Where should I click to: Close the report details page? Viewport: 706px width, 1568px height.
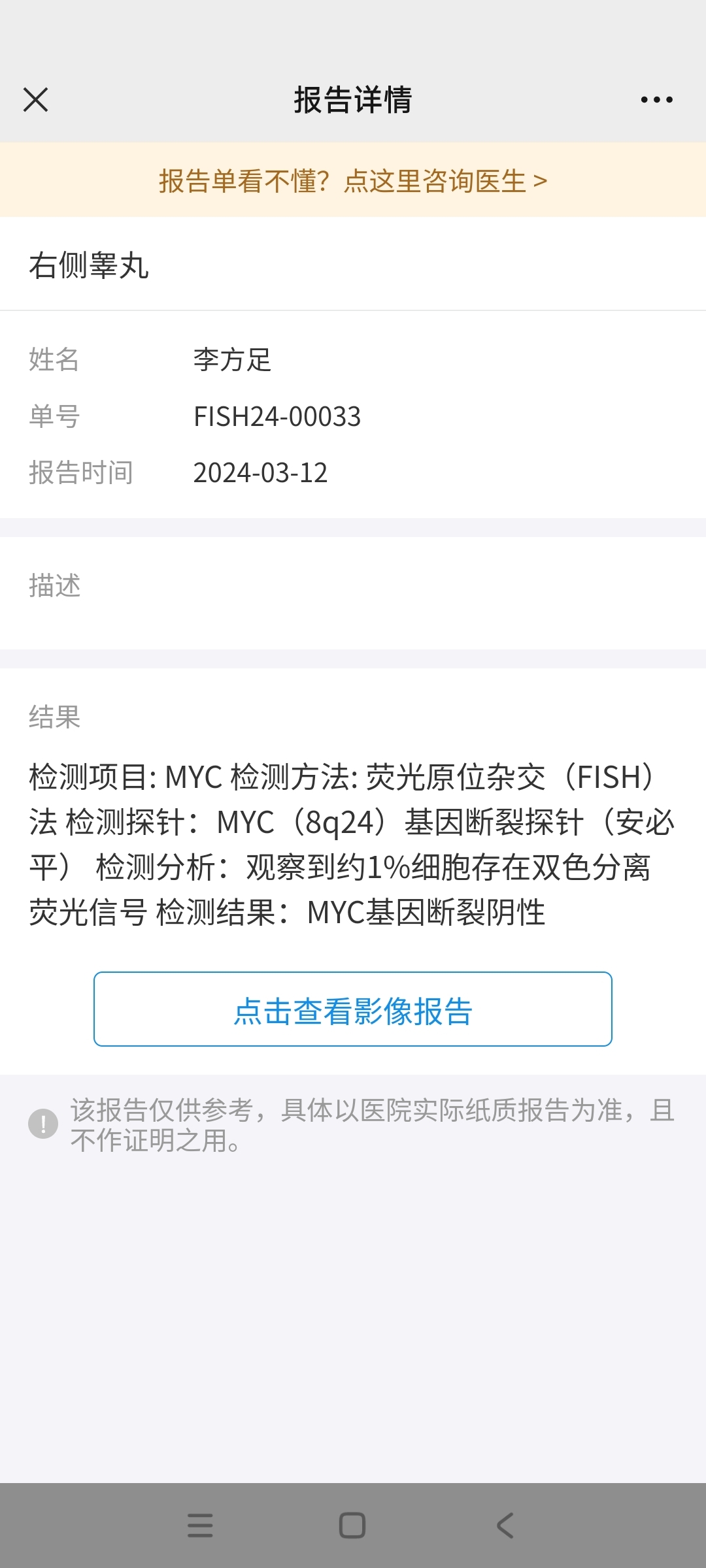coord(35,100)
